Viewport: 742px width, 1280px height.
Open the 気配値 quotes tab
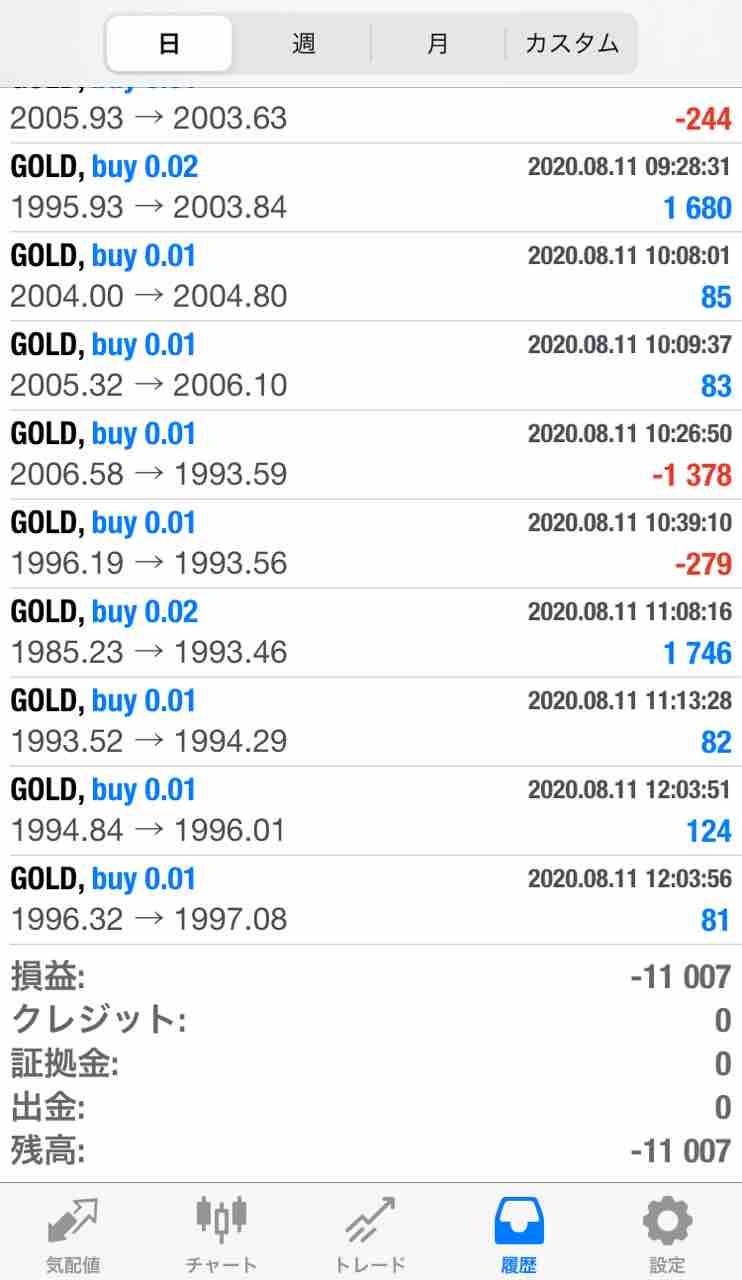(73, 1232)
